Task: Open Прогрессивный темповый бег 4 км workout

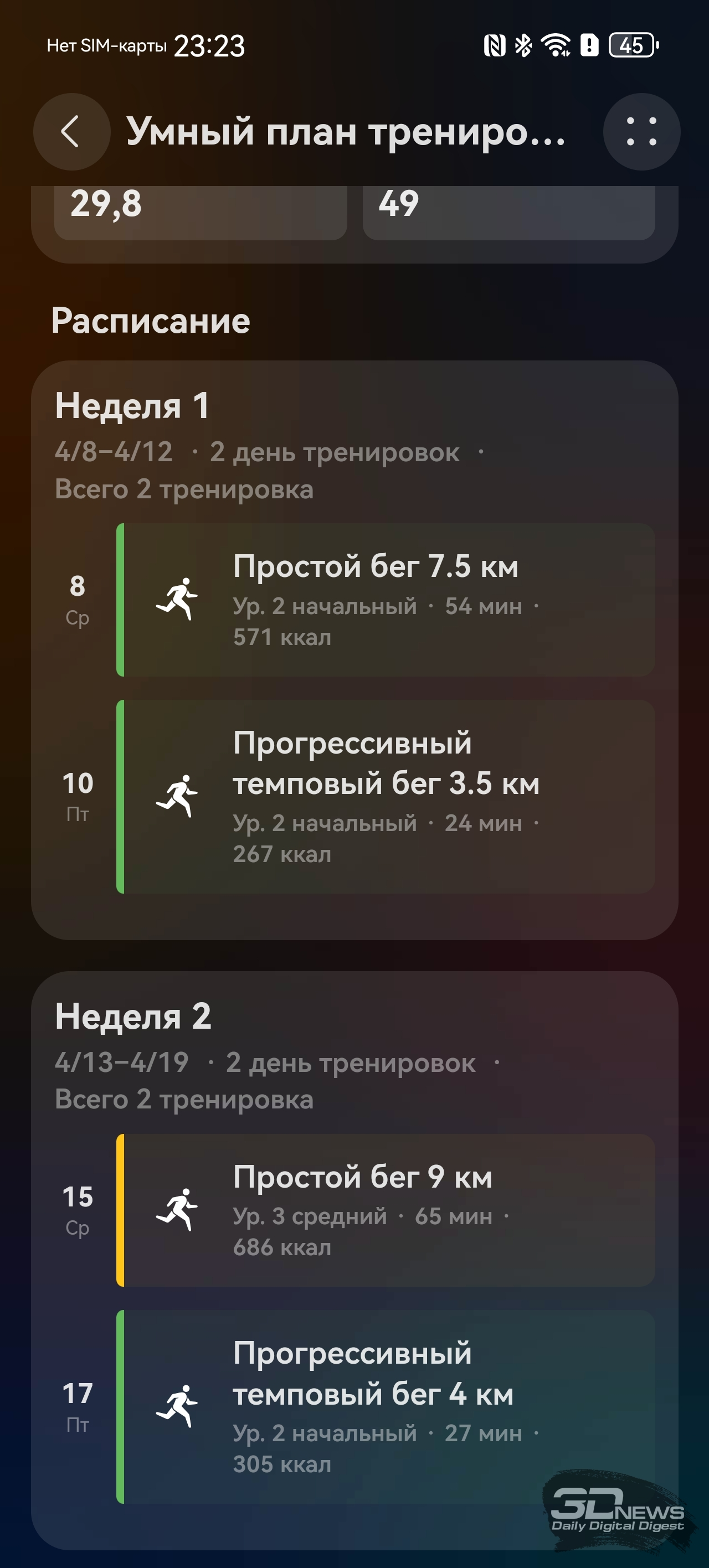Action: [386, 1407]
